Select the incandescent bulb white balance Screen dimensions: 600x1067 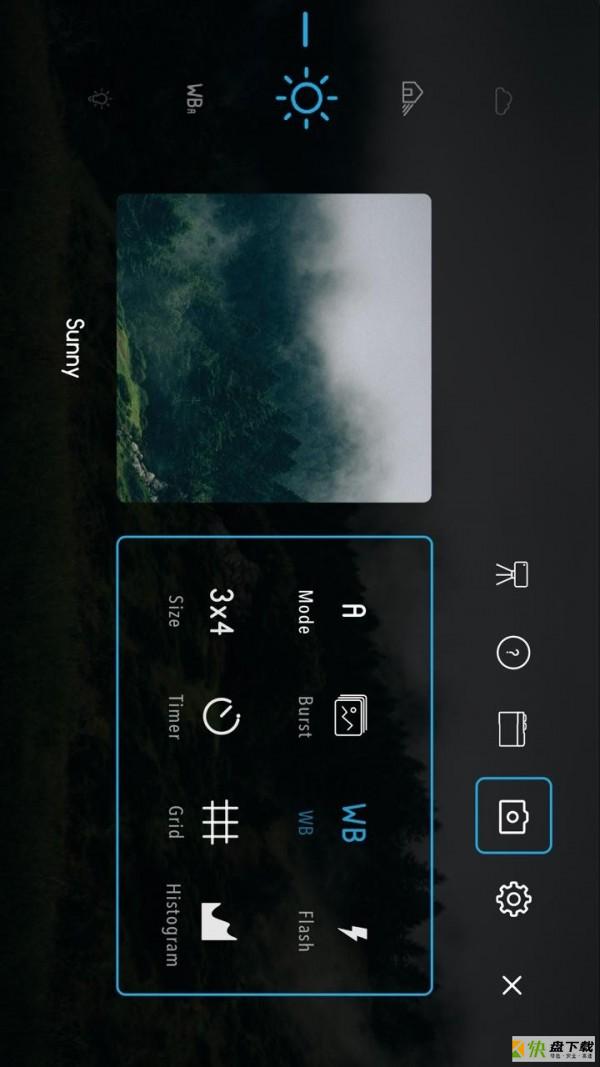tap(100, 98)
